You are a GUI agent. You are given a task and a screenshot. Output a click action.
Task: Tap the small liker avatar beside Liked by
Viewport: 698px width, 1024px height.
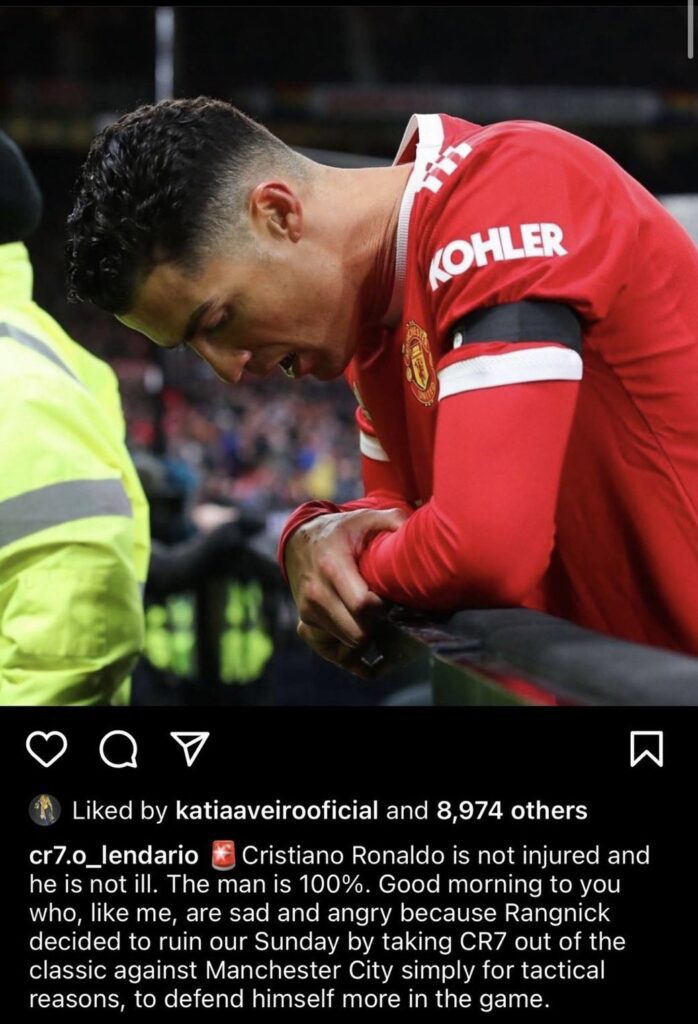44,810
